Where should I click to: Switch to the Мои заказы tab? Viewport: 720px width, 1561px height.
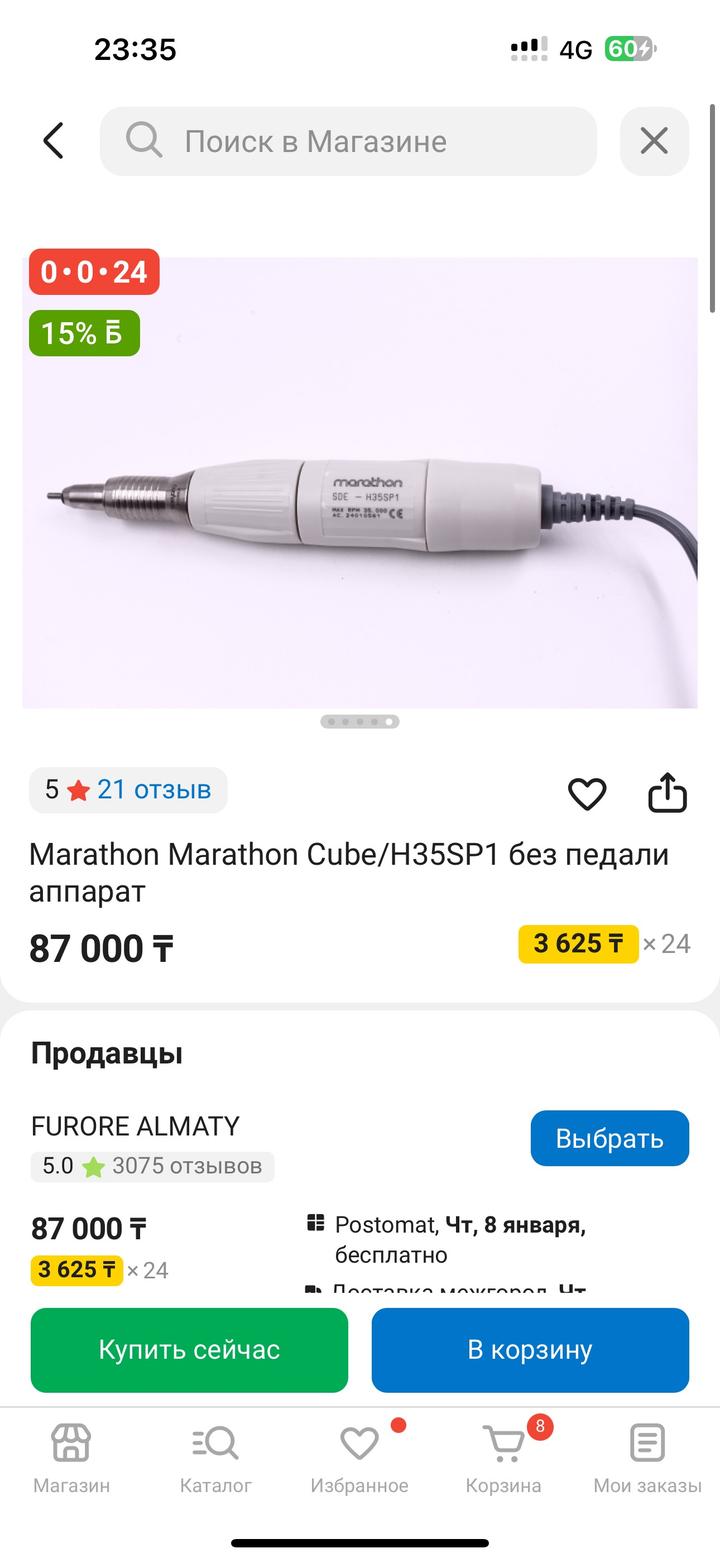647,1459
